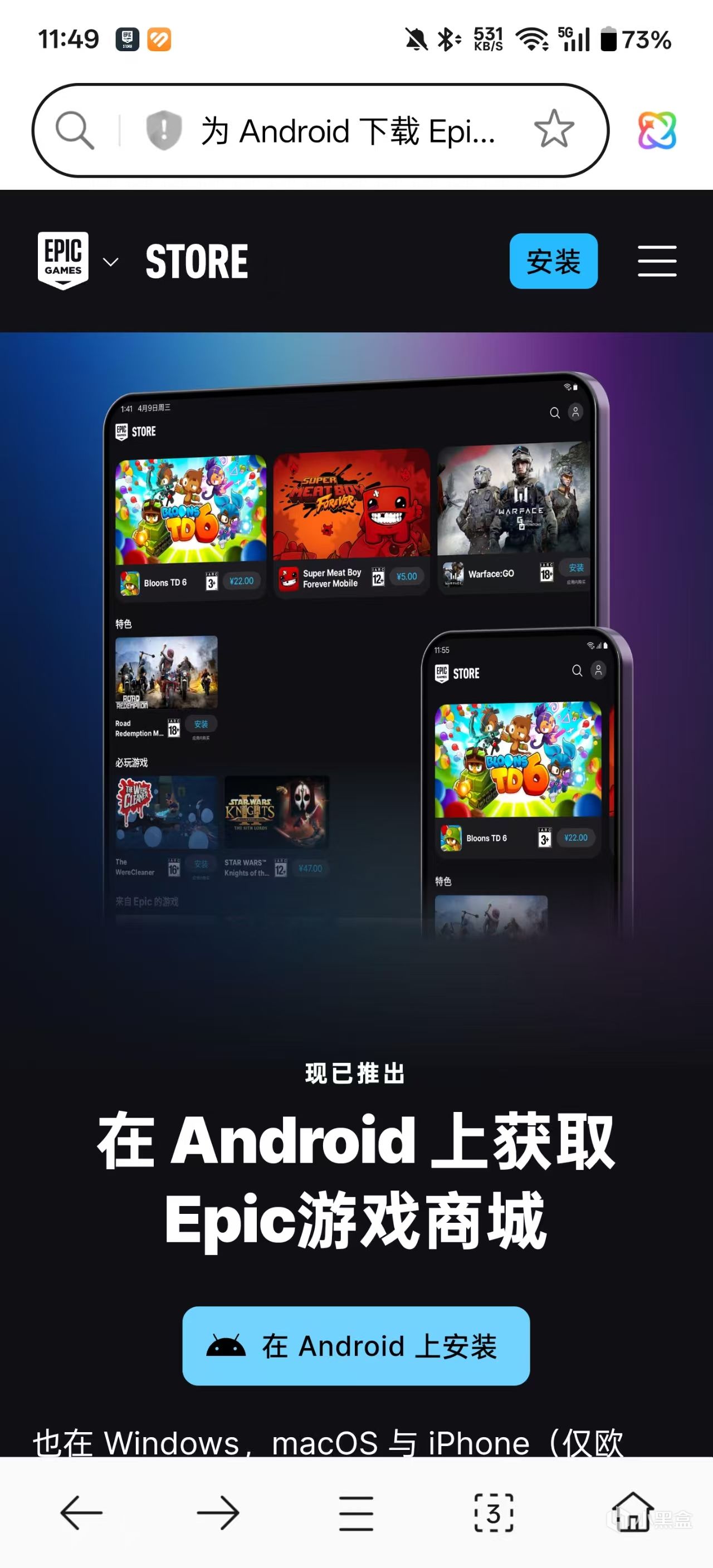Tap 在 Android 上安装 button
The height and width of the screenshot is (1568, 713).
pos(355,1346)
